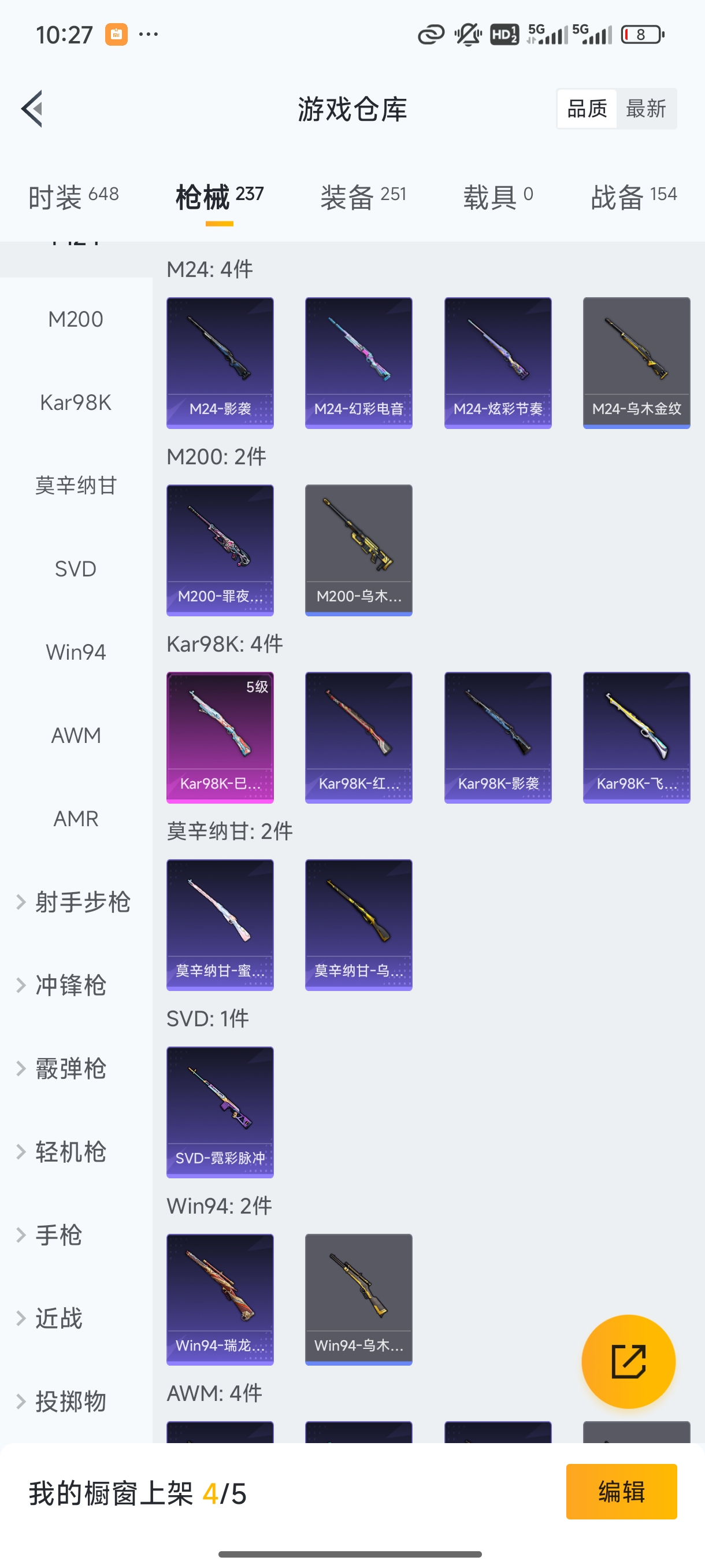Switch sorting to 最新
This screenshot has width=705, height=1568.
pos(647,108)
